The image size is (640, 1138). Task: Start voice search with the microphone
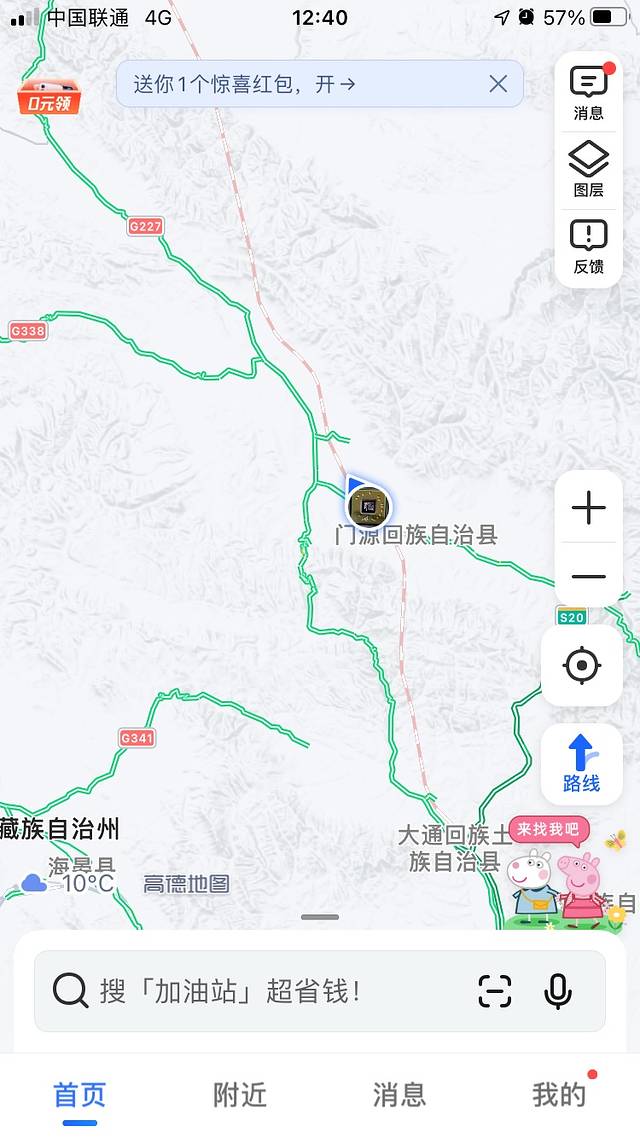coord(558,991)
